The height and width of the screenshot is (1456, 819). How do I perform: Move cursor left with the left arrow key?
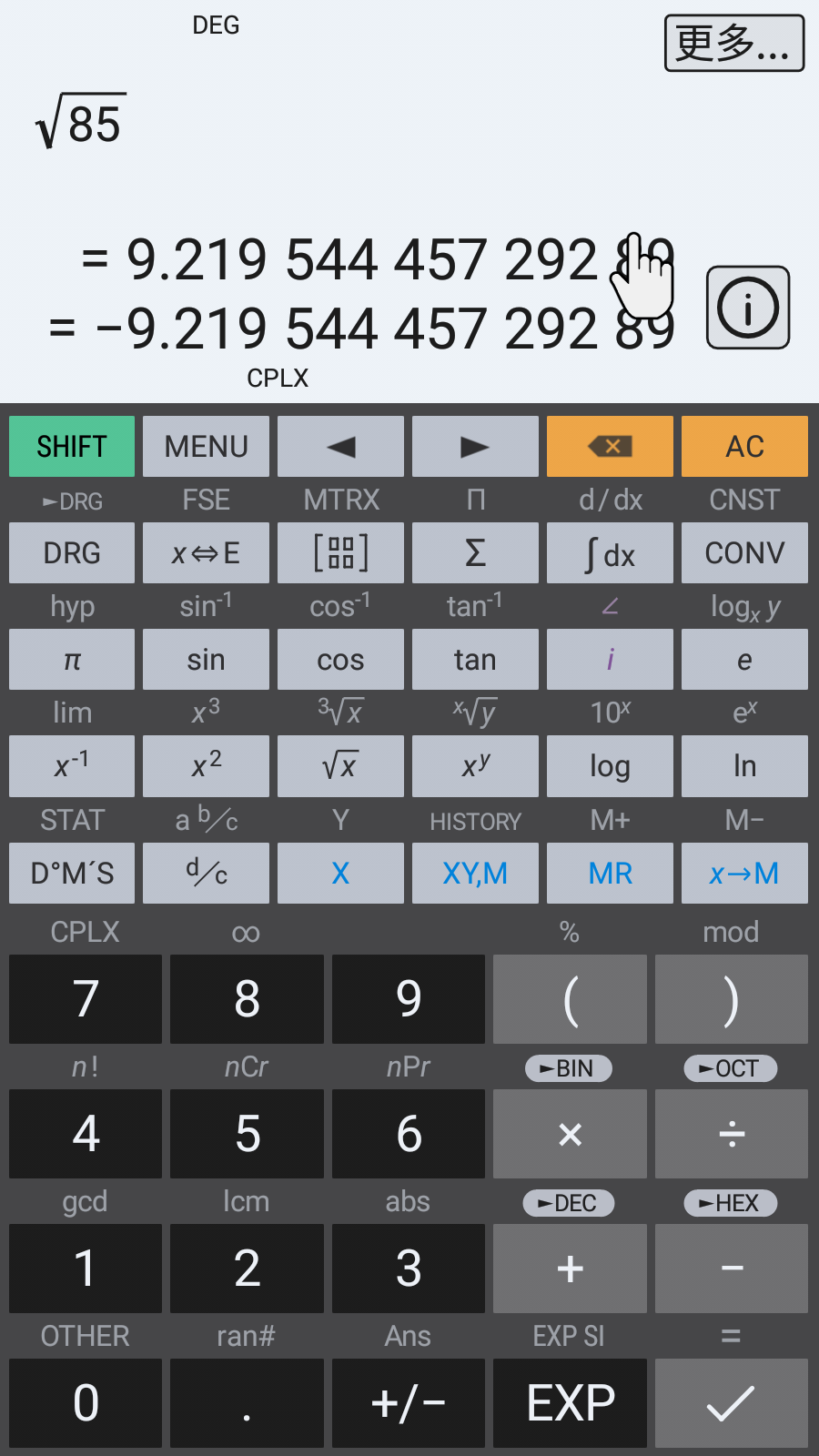pos(340,446)
